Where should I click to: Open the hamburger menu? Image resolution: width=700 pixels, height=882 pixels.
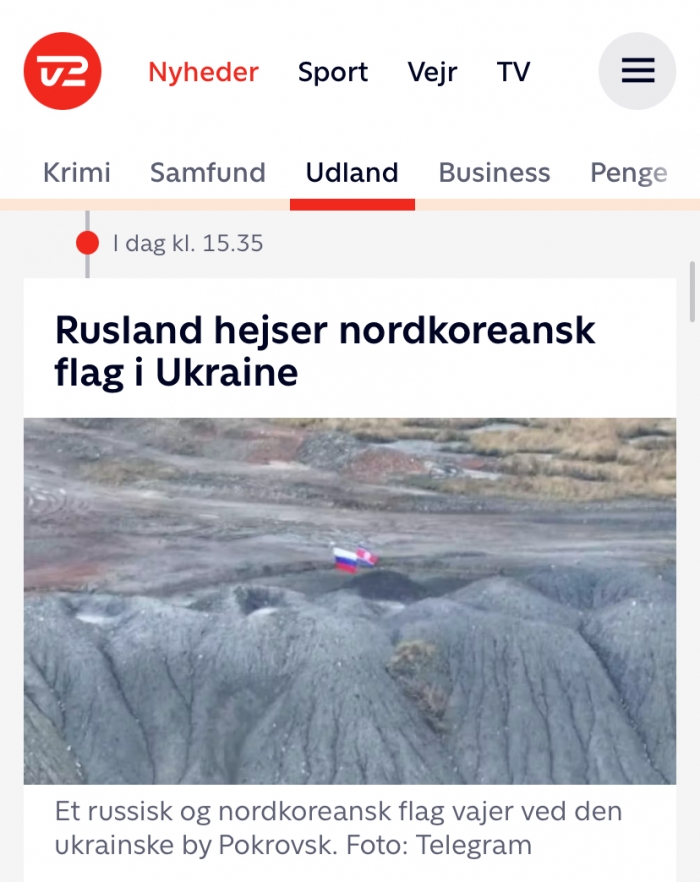click(x=637, y=71)
